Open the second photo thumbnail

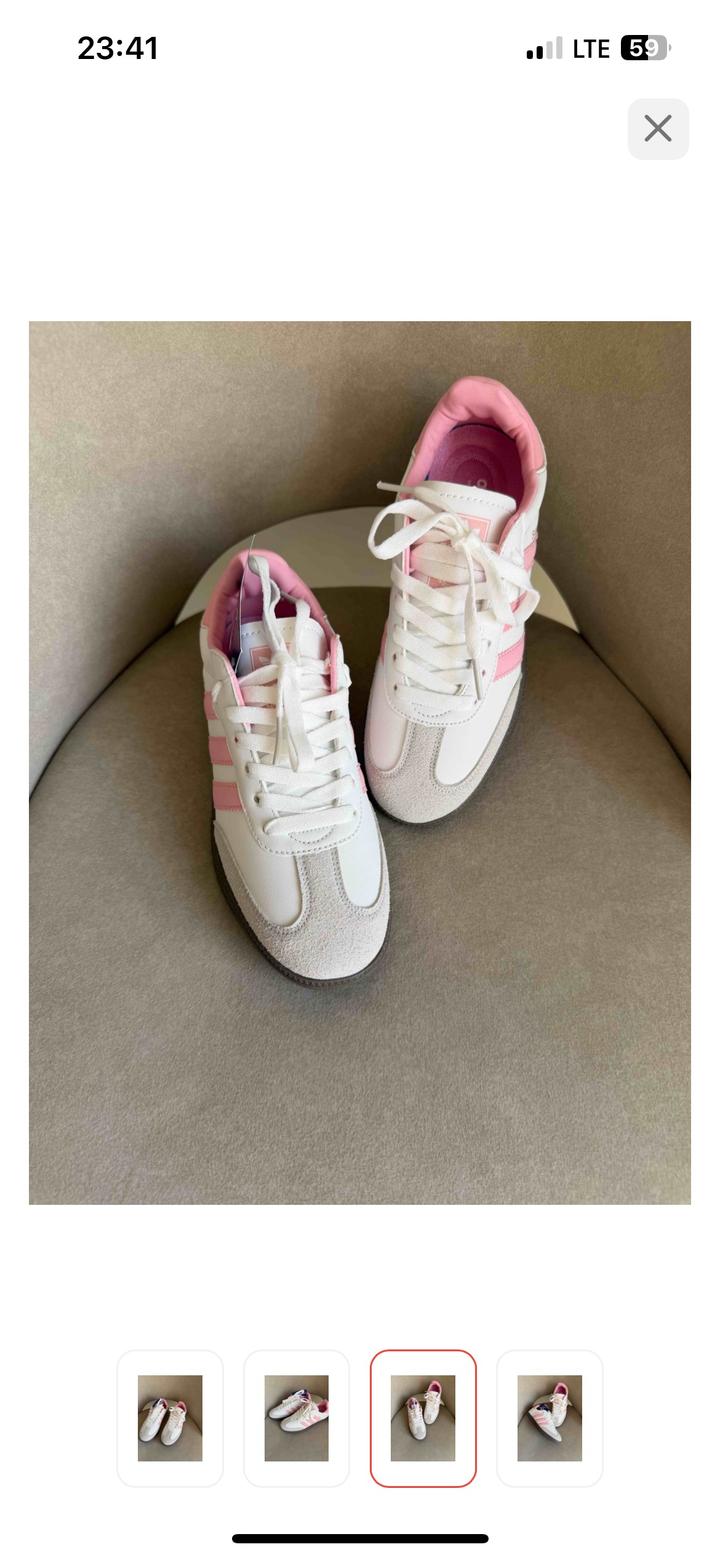point(296,1417)
